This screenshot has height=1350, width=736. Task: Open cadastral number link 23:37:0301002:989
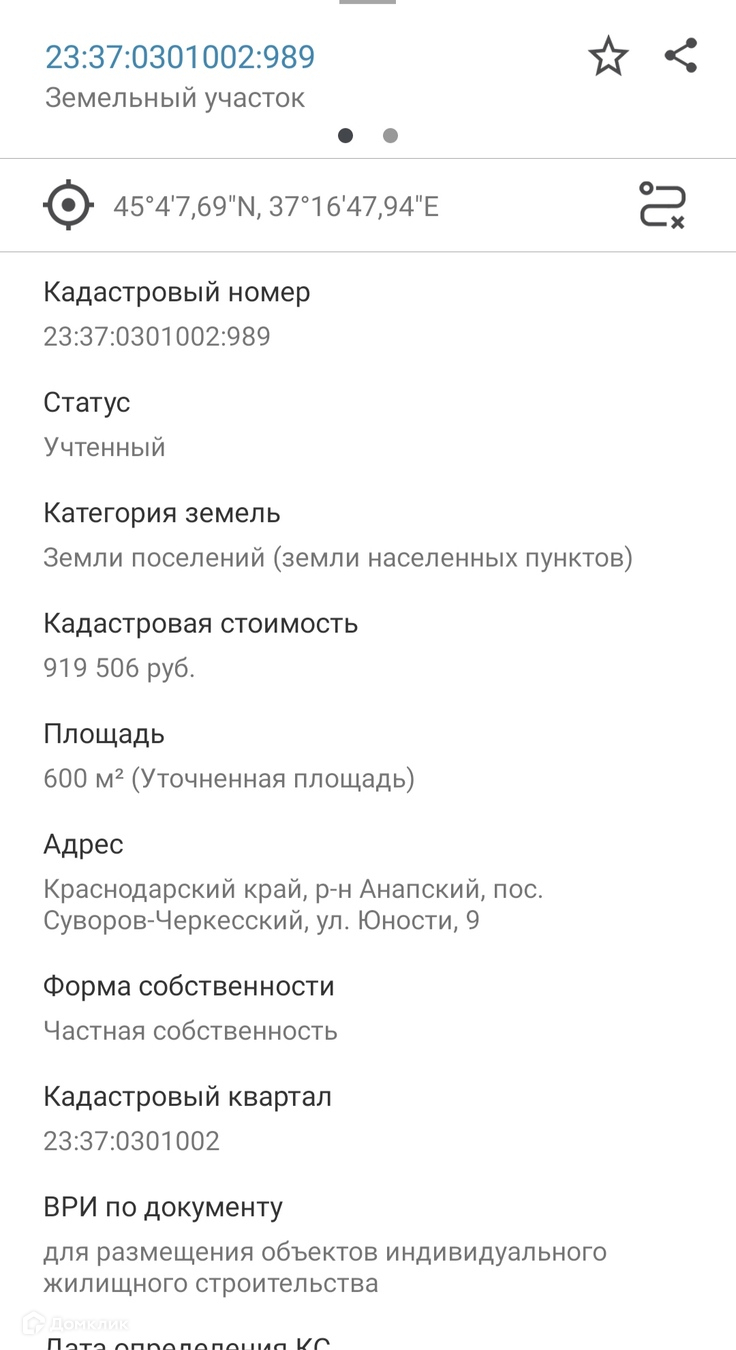coord(180,57)
